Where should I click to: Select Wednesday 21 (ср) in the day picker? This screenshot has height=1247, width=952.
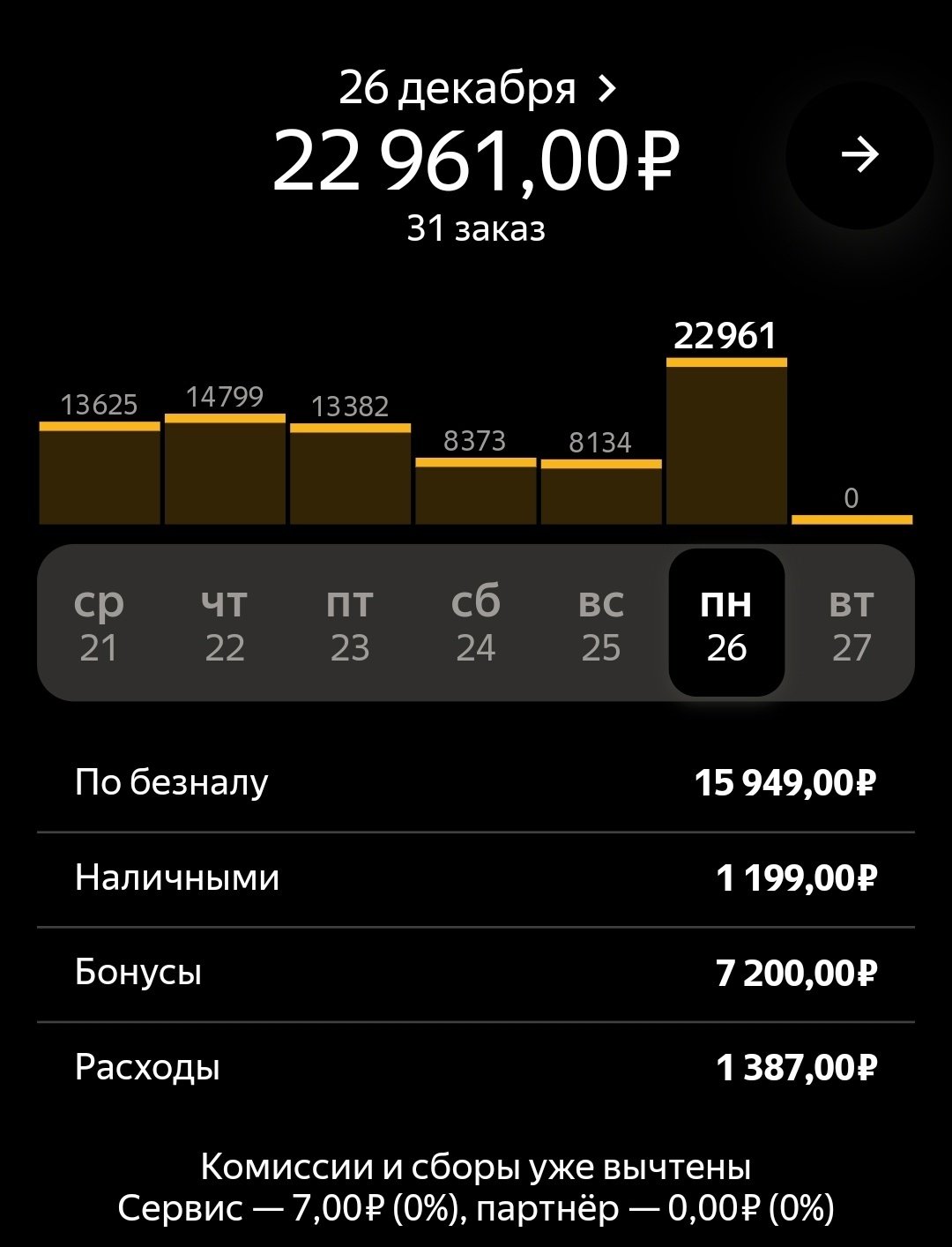click(99, 623)
